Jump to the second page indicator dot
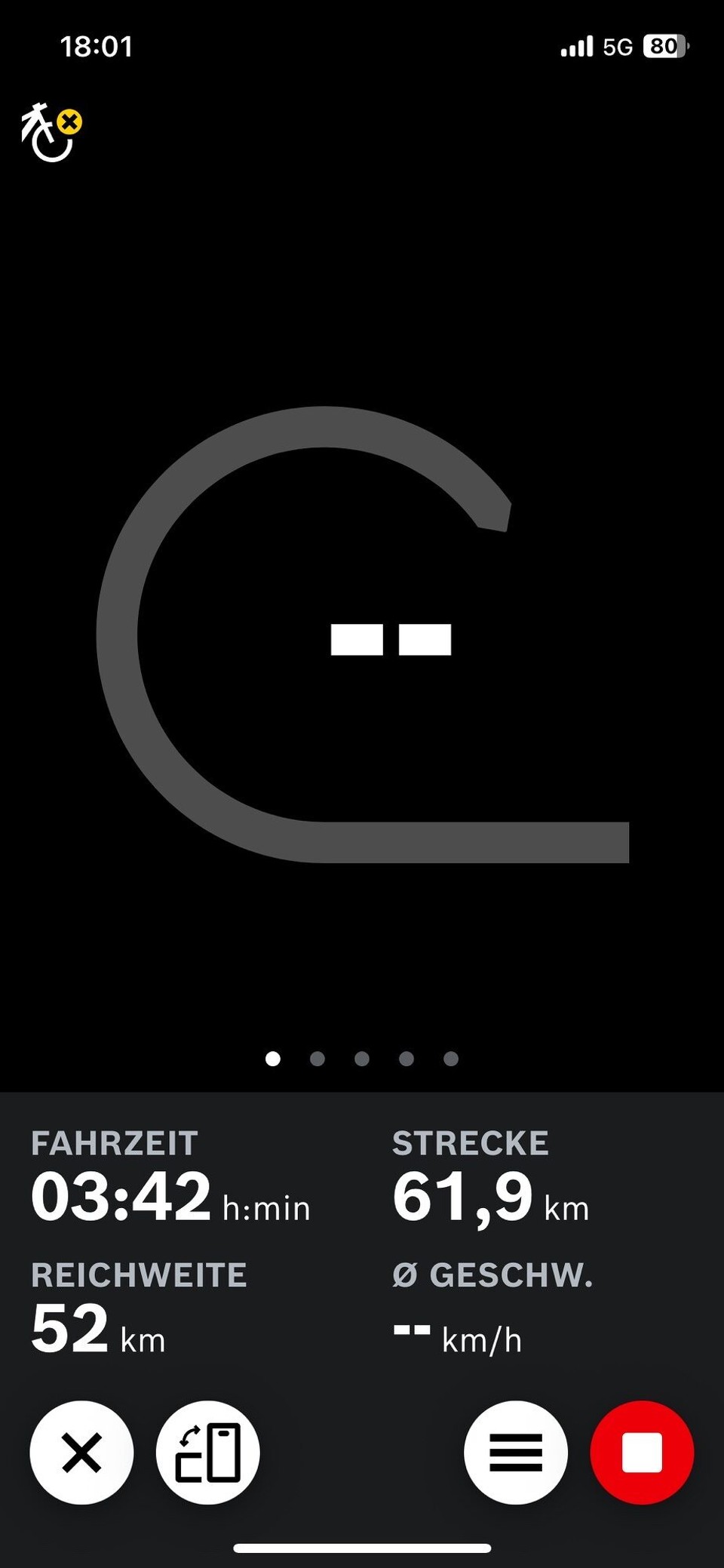The height and width of the screenshot is (1568, 724). pos(318,1059)
